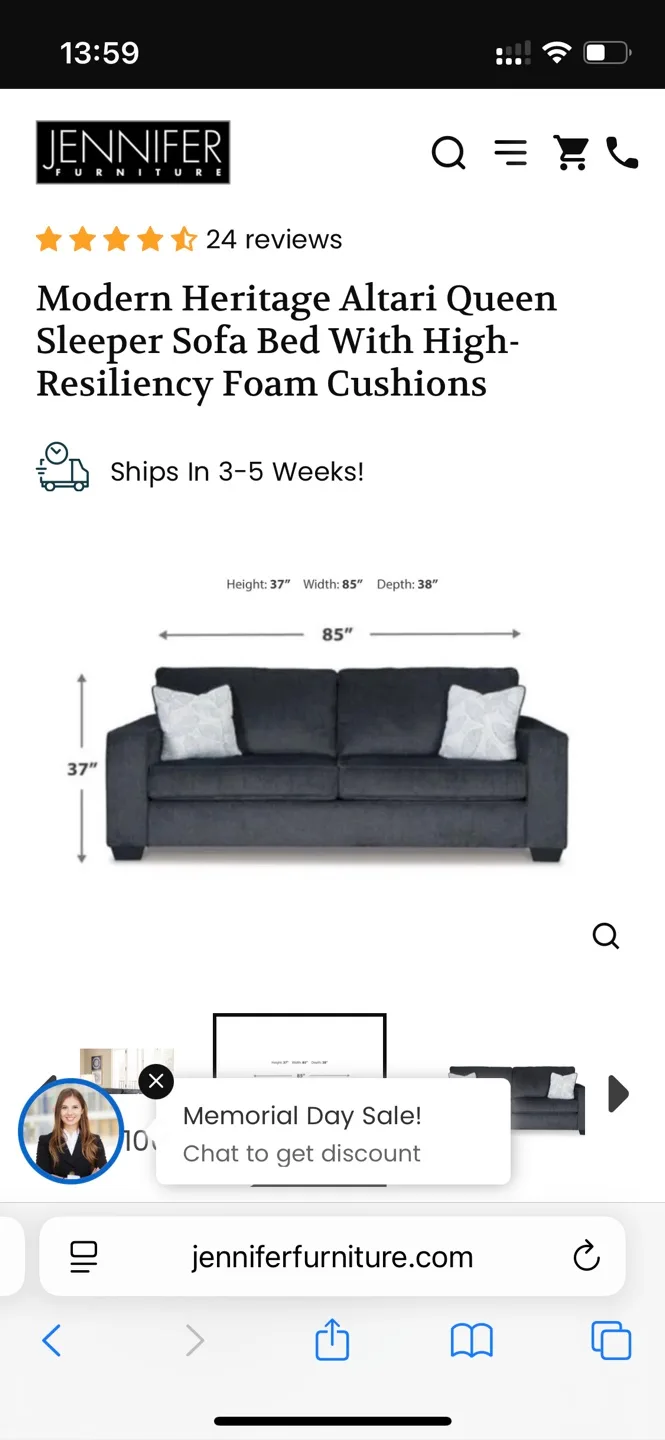Open the hamburger menu
Viewport: 665px width, 1440px height.
point(510,153)
